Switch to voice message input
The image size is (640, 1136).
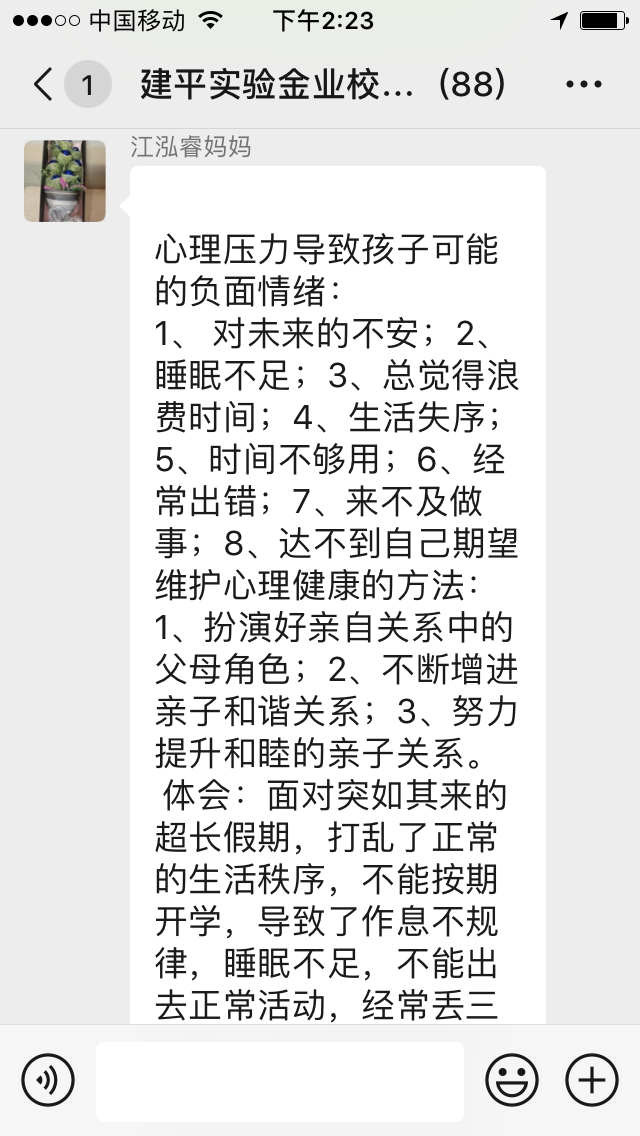48,1080
